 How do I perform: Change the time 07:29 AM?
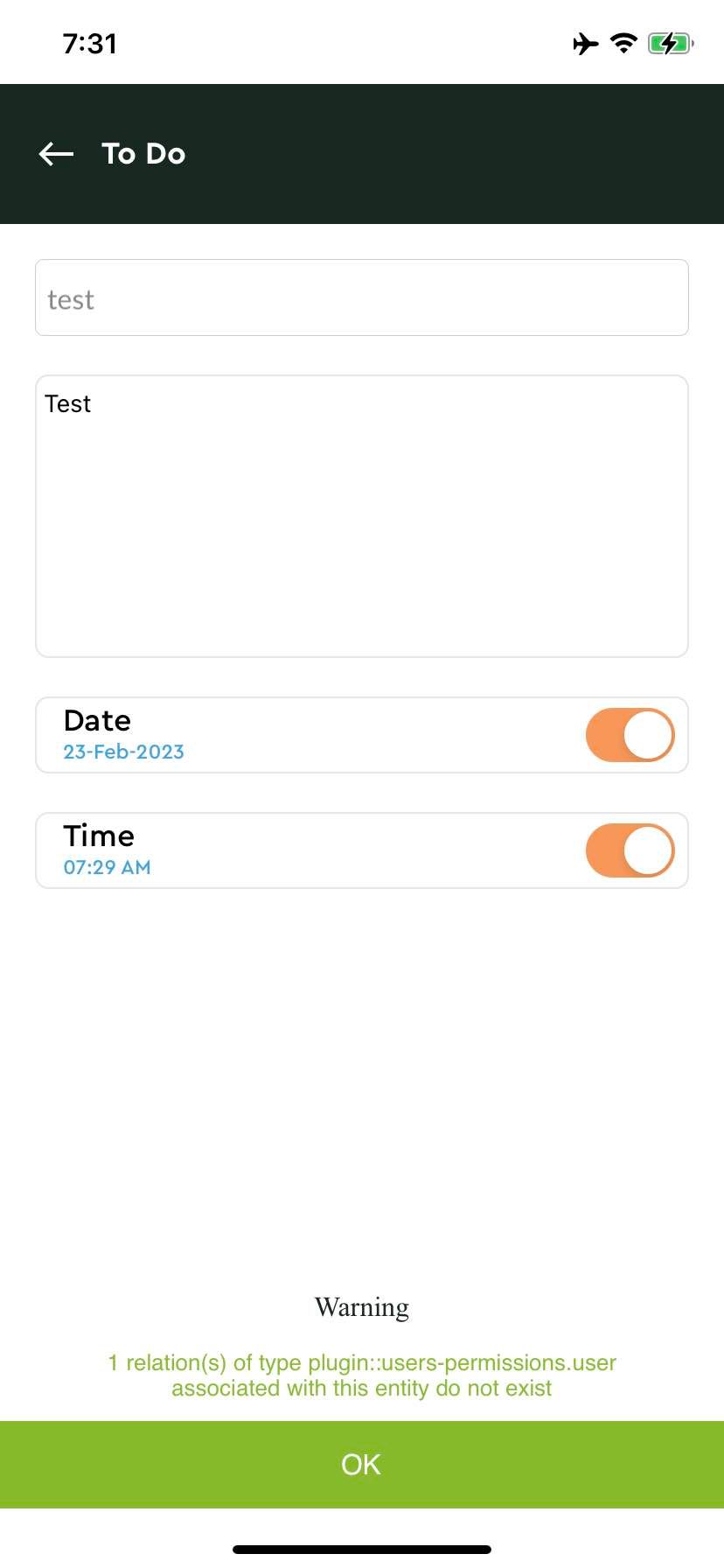point(107,867)
